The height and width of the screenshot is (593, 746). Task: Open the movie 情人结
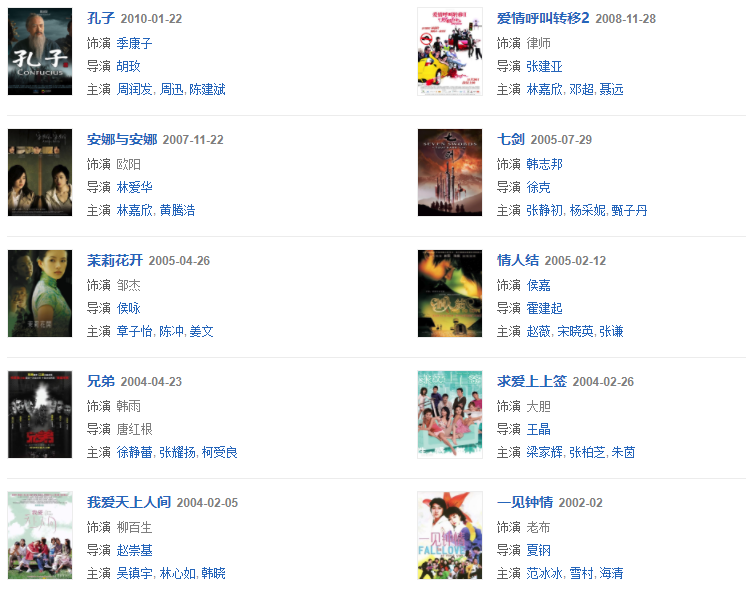(518, 261)
